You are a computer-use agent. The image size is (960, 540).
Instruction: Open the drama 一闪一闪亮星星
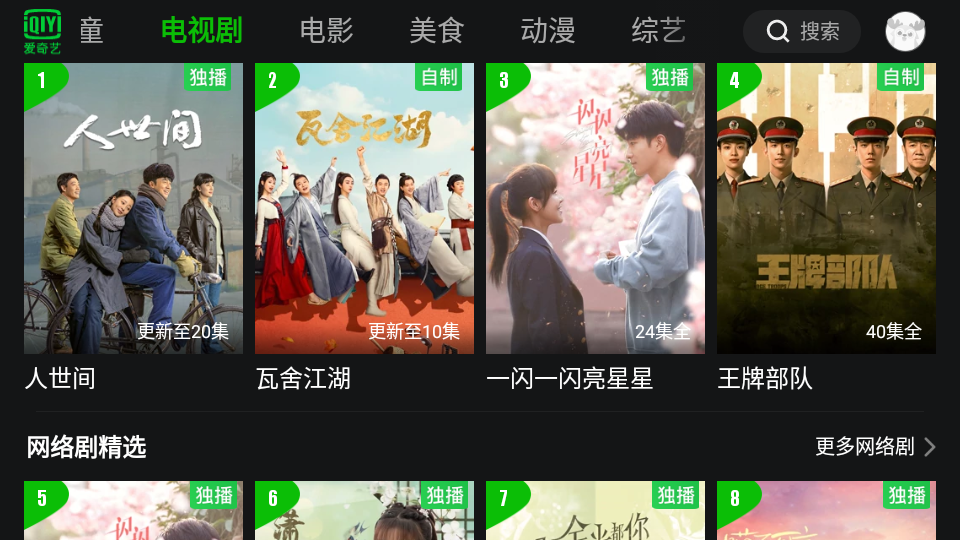click(x=595, y=210)
